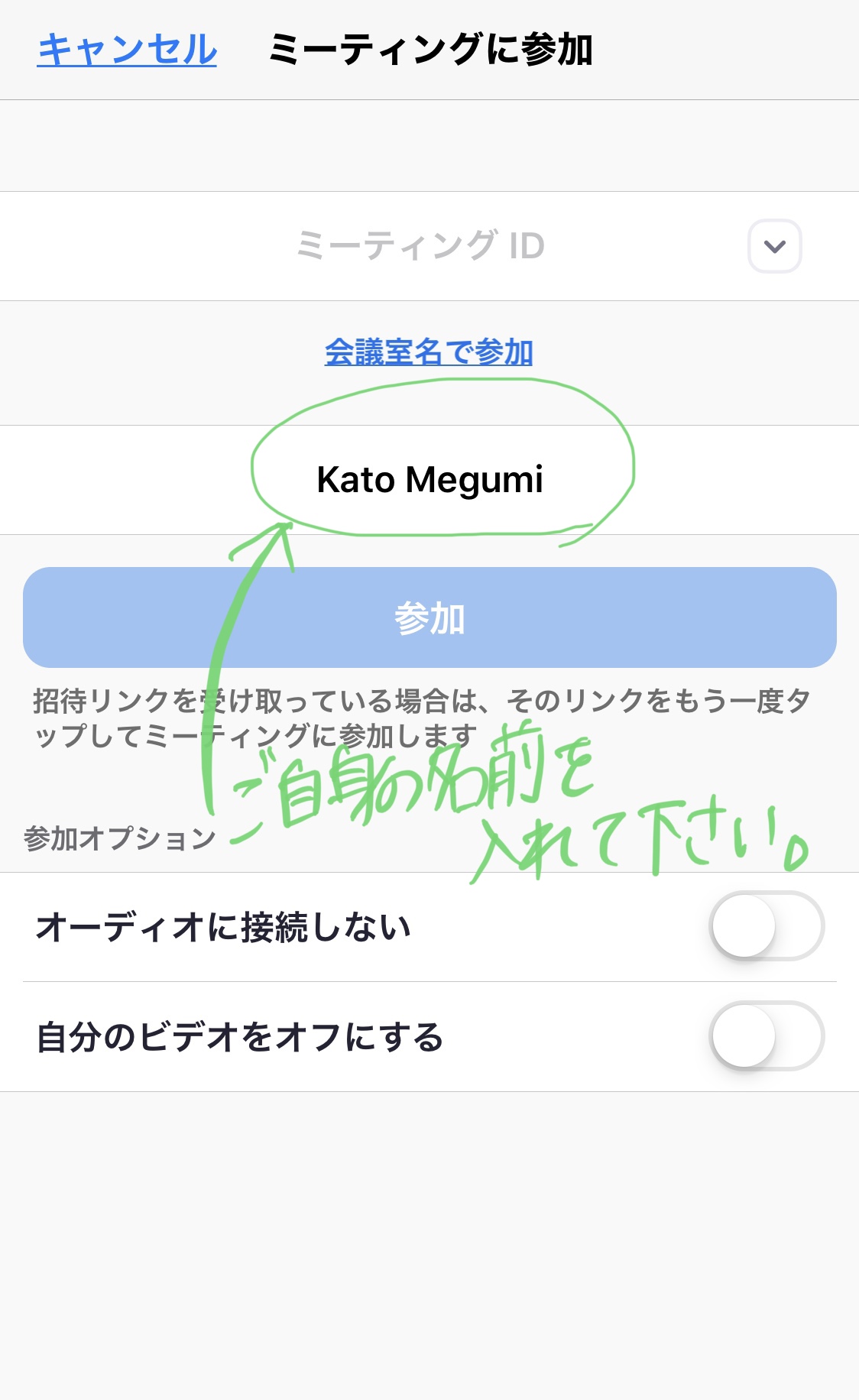The height and width of the screenshot is (1400, 859).
Task: Tap the 参加 button to join
Action: [429, 617]
